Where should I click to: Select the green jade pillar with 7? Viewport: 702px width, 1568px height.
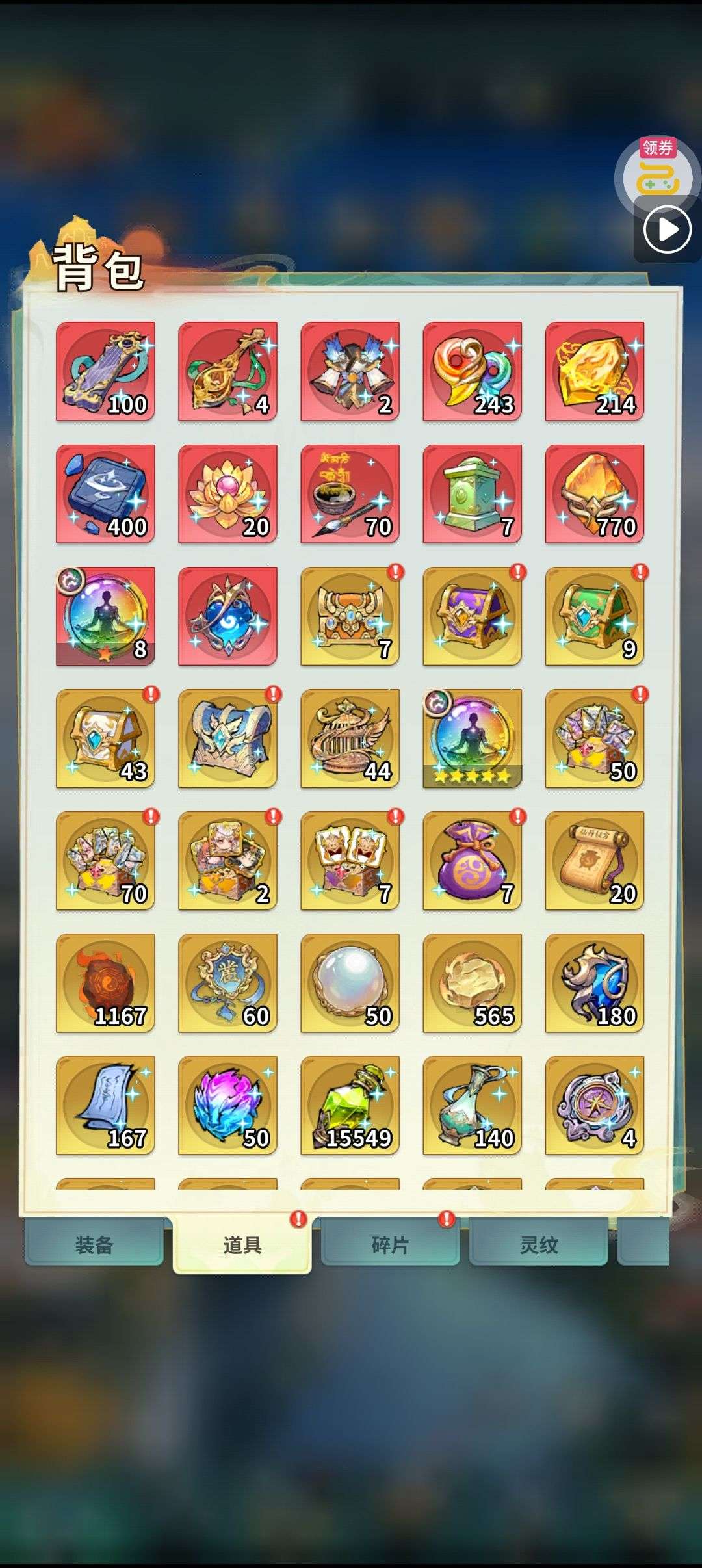(473, 493)
